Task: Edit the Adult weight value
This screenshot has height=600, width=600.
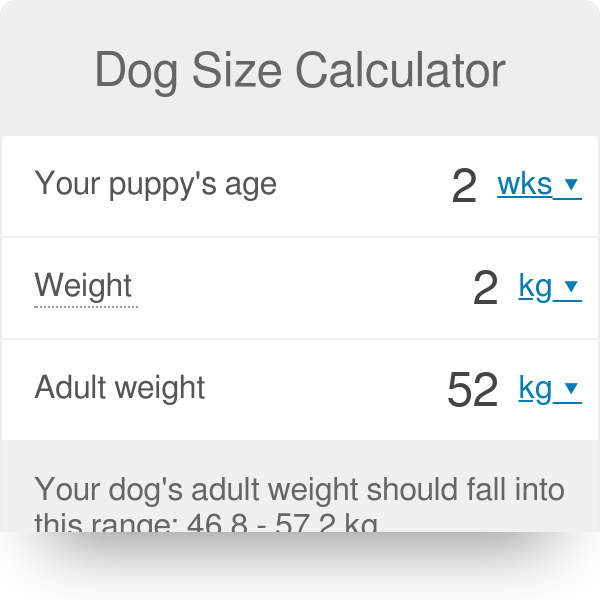Action: point(472,390)
